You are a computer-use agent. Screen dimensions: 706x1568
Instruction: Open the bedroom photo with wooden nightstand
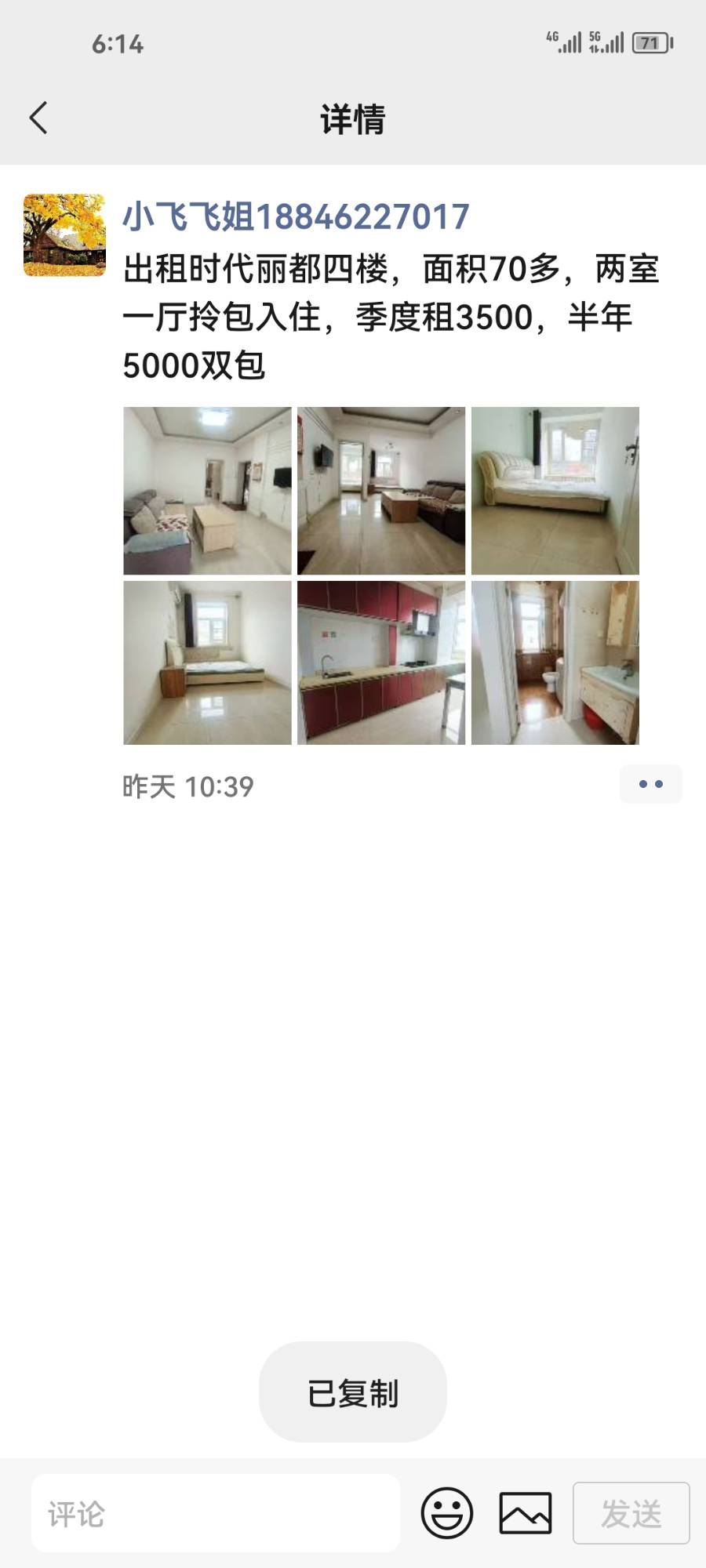207,662
